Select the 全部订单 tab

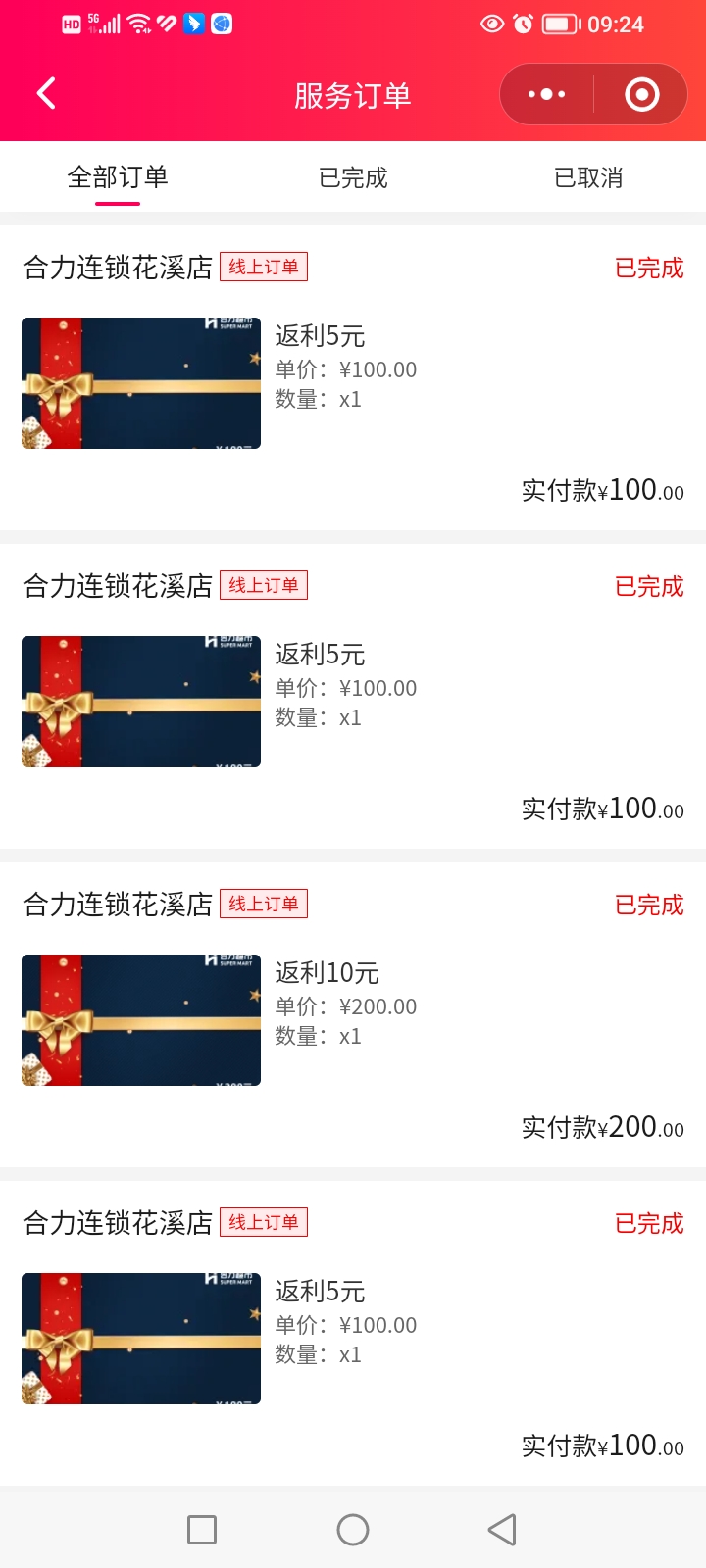tap(118, 177)
